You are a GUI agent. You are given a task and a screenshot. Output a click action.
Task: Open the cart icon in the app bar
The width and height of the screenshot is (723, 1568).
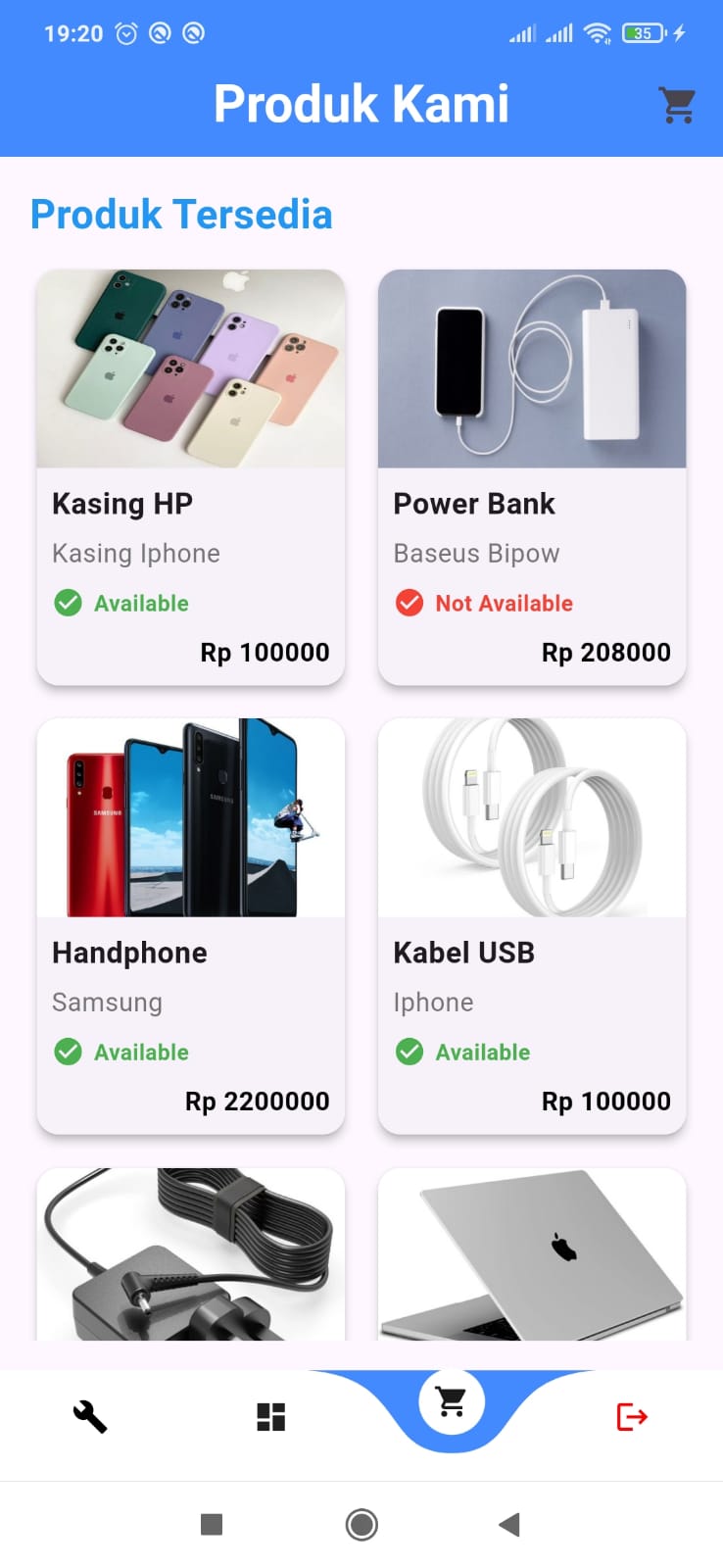click(677, 105)
